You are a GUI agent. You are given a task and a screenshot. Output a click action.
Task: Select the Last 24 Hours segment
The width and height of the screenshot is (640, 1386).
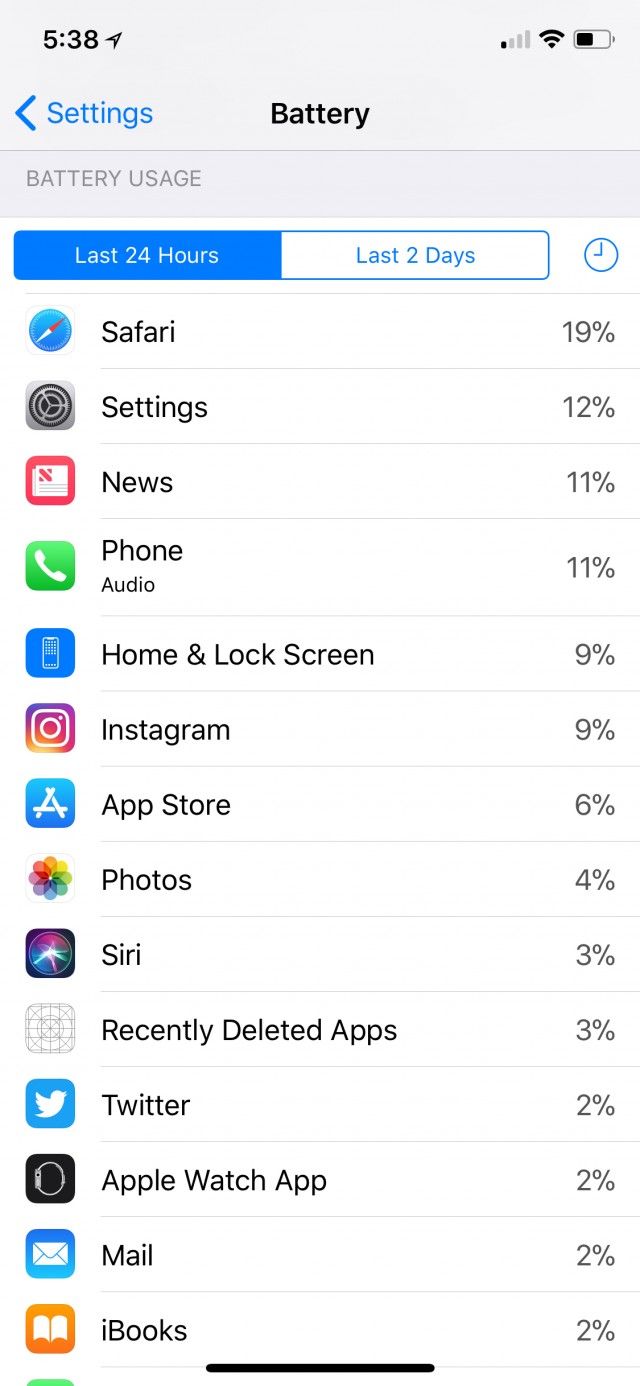pos(147,255)
